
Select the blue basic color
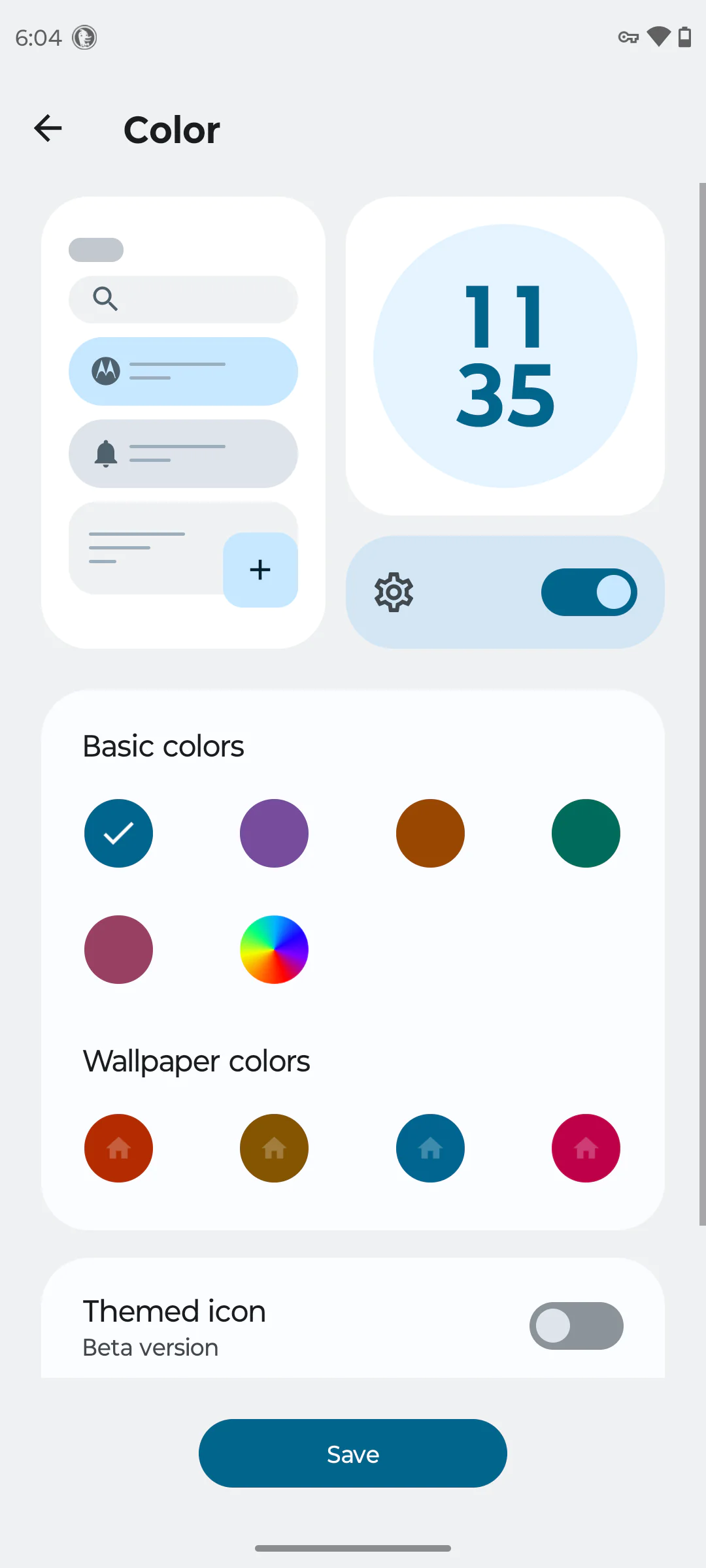tap(118, 833)
